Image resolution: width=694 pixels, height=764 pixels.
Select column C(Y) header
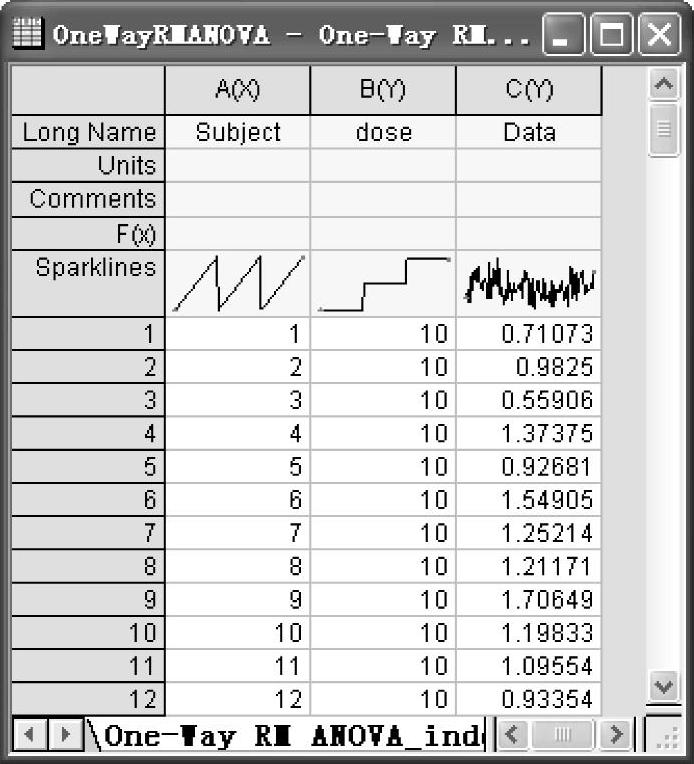529,90
